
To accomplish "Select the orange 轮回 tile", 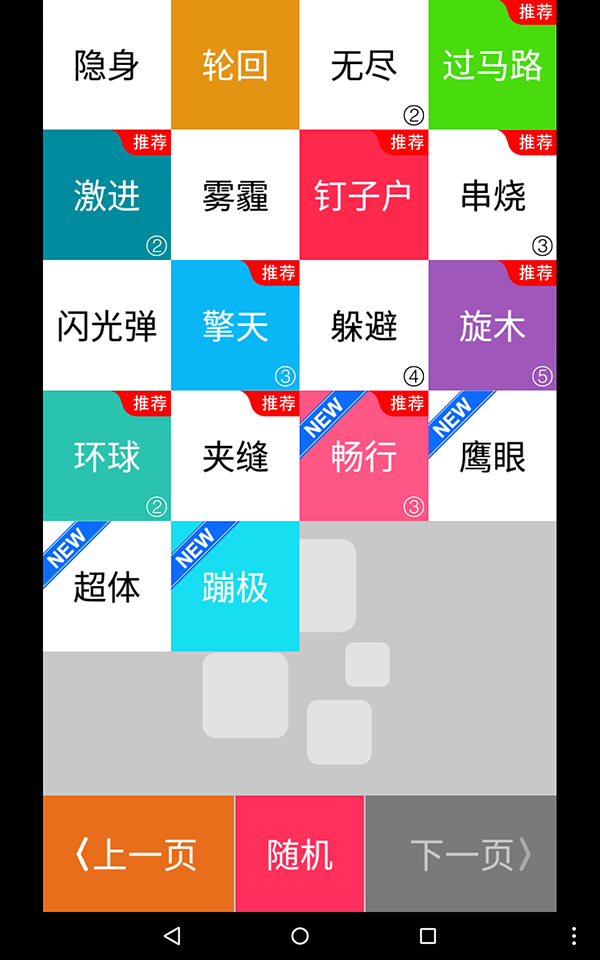I will 235,66.
